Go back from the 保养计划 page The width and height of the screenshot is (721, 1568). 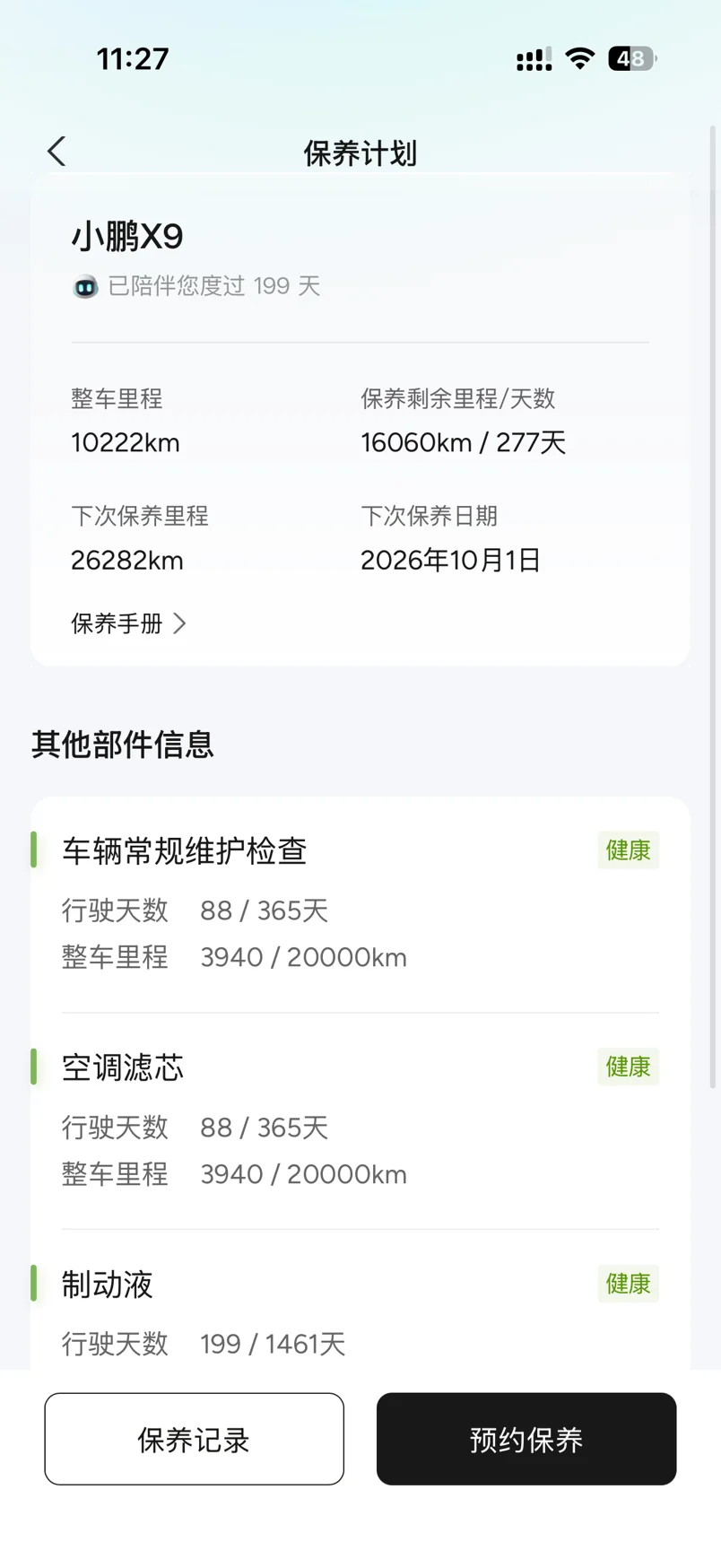pos(56,152)
